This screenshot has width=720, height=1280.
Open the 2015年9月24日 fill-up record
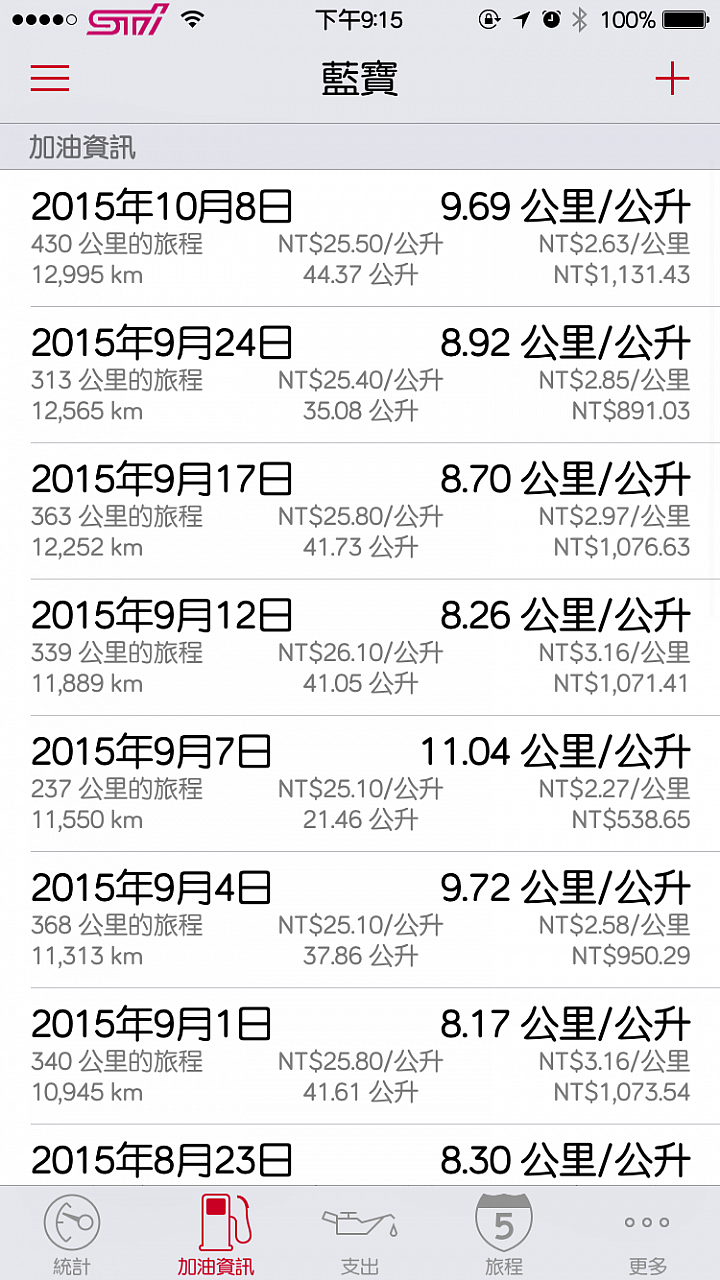point(360,375)
